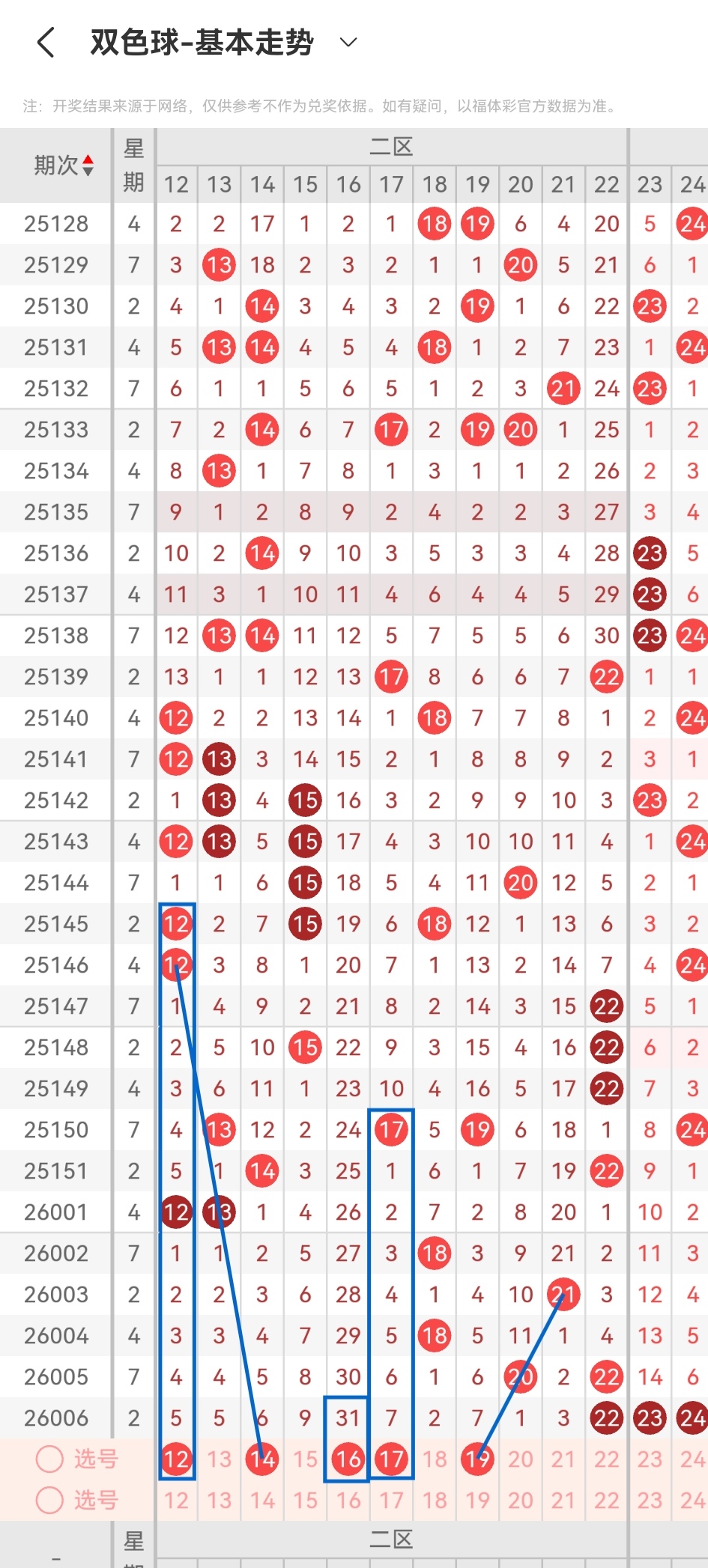Expand the 双色球-基本走势 chart type dropdown
The height and width of the screenshot is (1568, 708).
tap(348, 43)
